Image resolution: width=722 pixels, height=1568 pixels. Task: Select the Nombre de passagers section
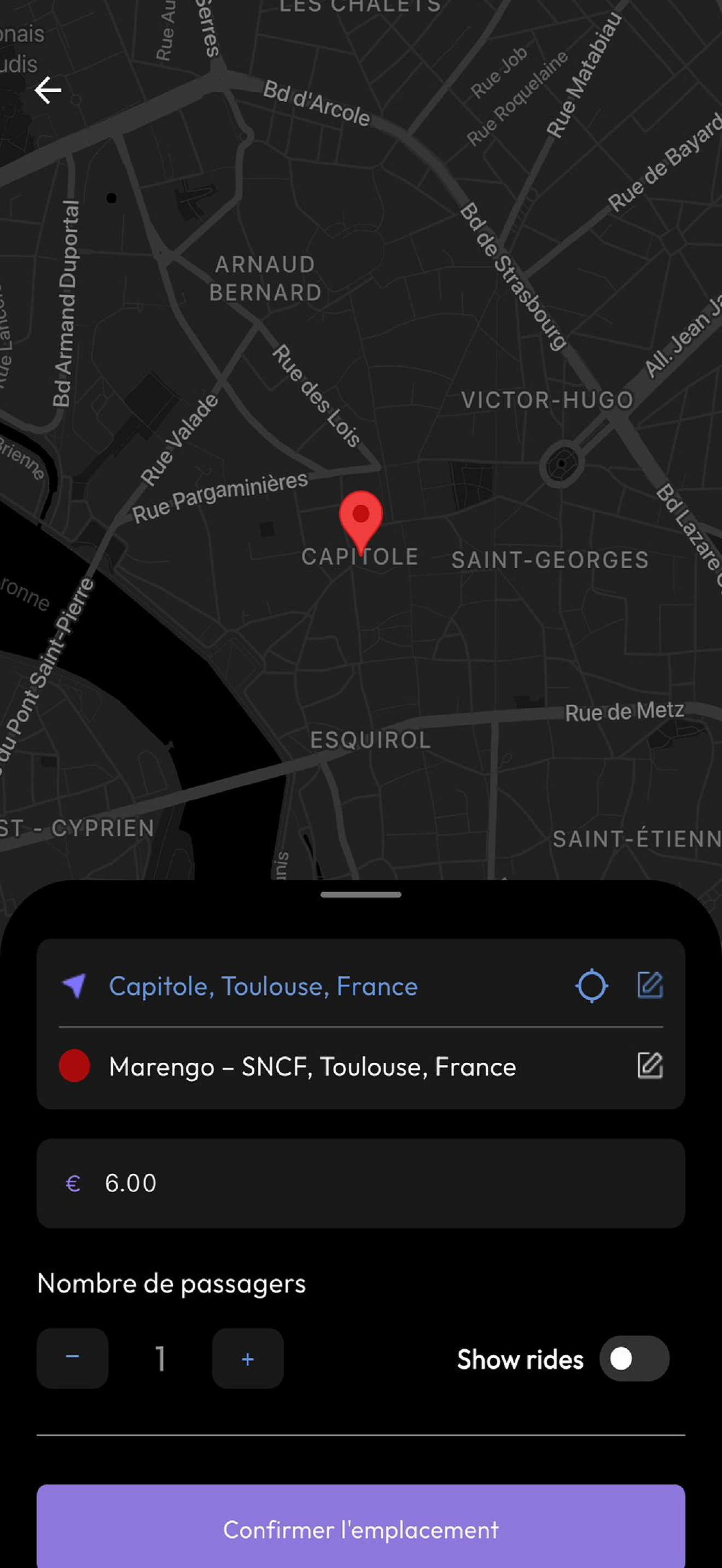pos(171,1283)
